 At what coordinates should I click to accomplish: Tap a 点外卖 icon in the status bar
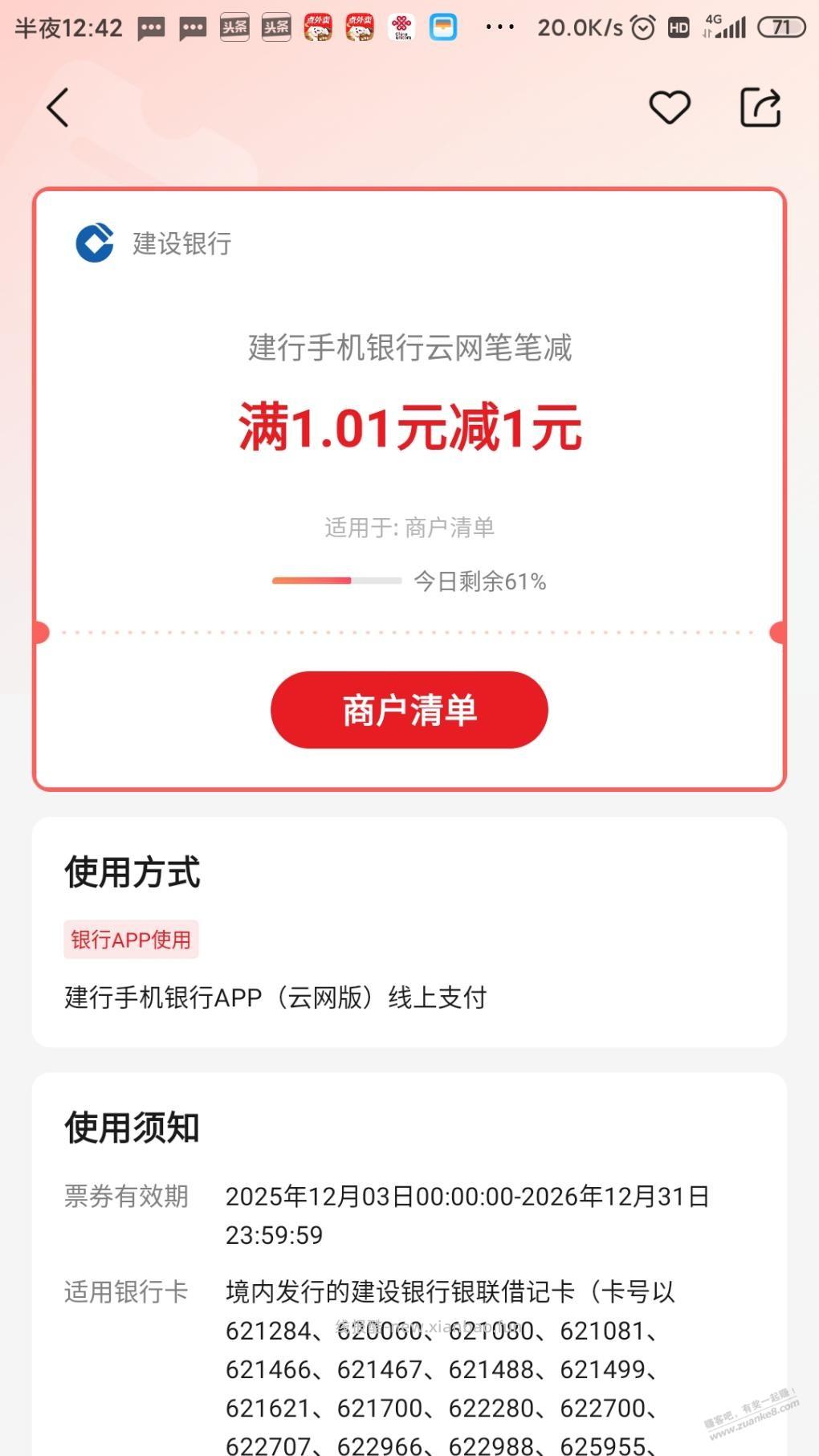click(318, 26)
